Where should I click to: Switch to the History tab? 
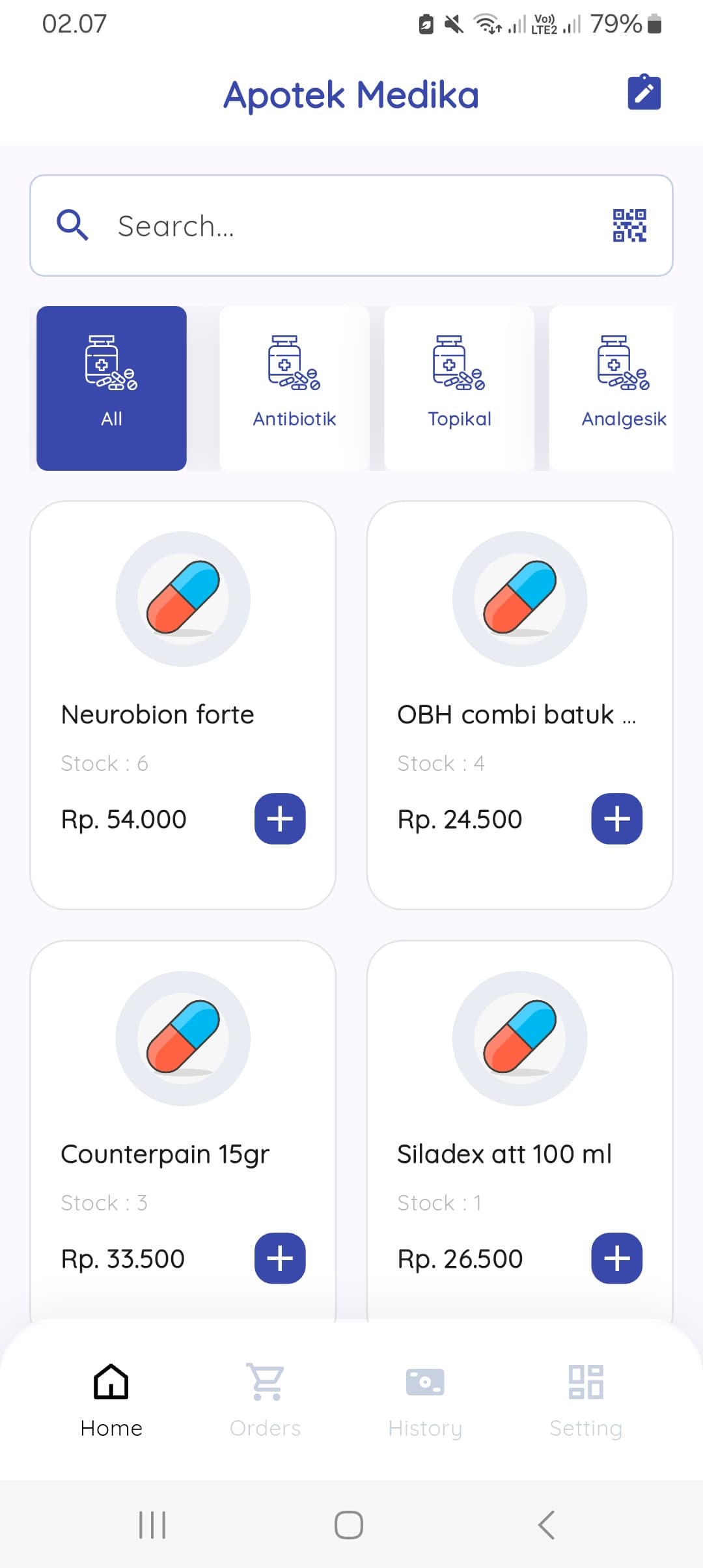click(x=425, y=1400)
